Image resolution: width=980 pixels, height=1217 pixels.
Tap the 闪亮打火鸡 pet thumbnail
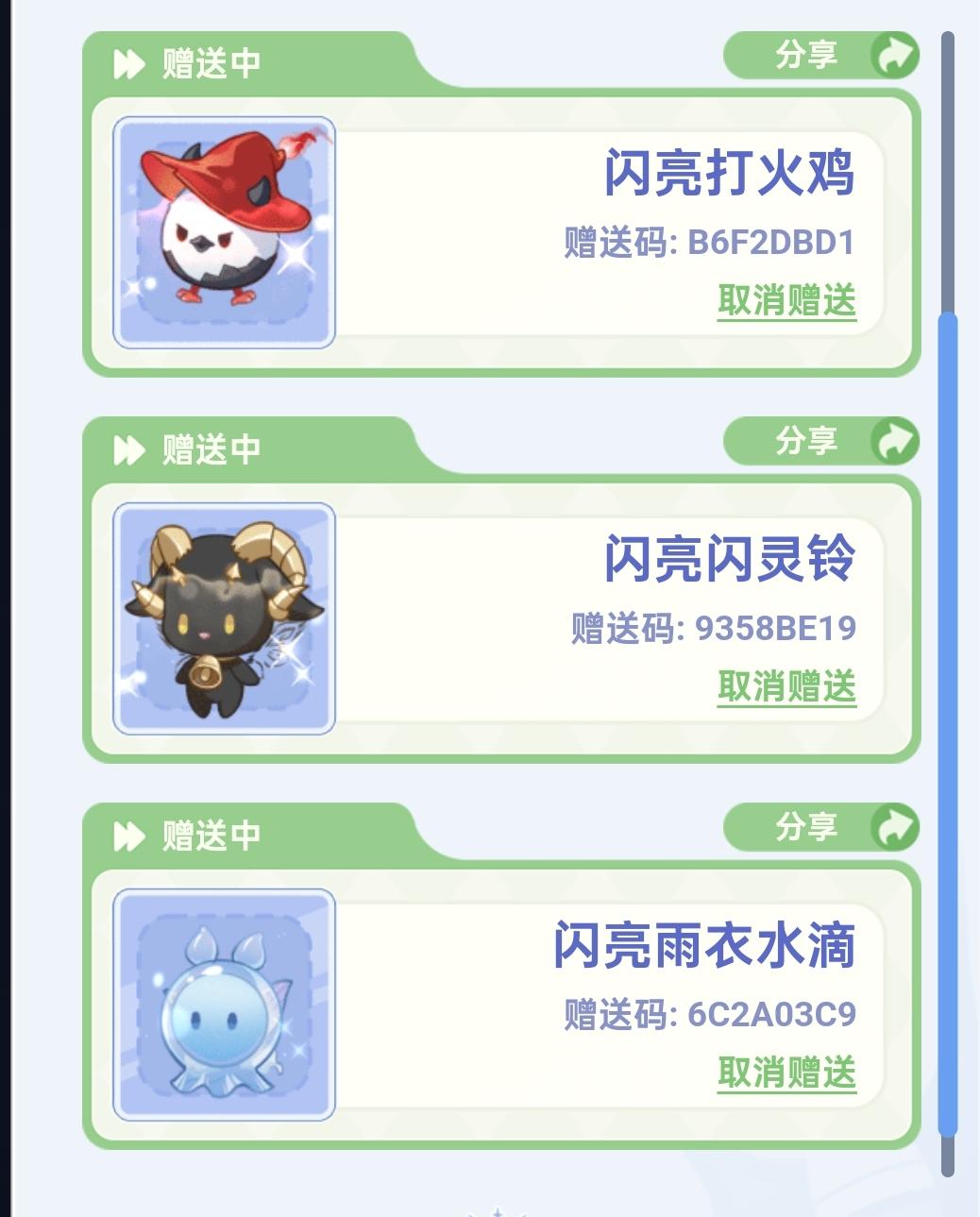[224, 232]
